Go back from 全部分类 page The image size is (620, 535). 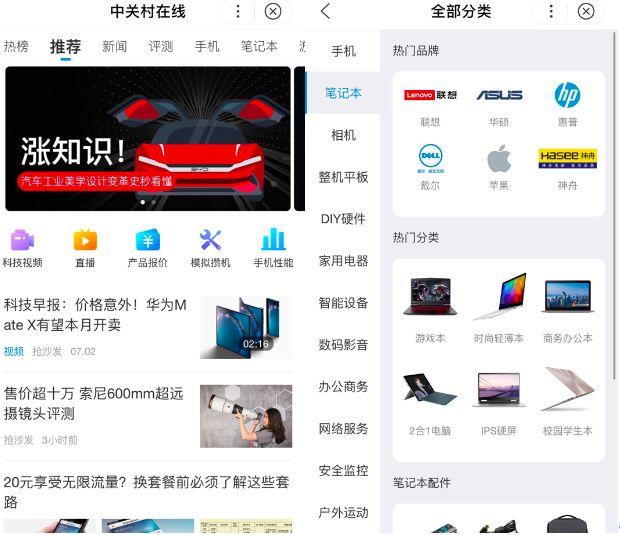[x=326, y=12]
